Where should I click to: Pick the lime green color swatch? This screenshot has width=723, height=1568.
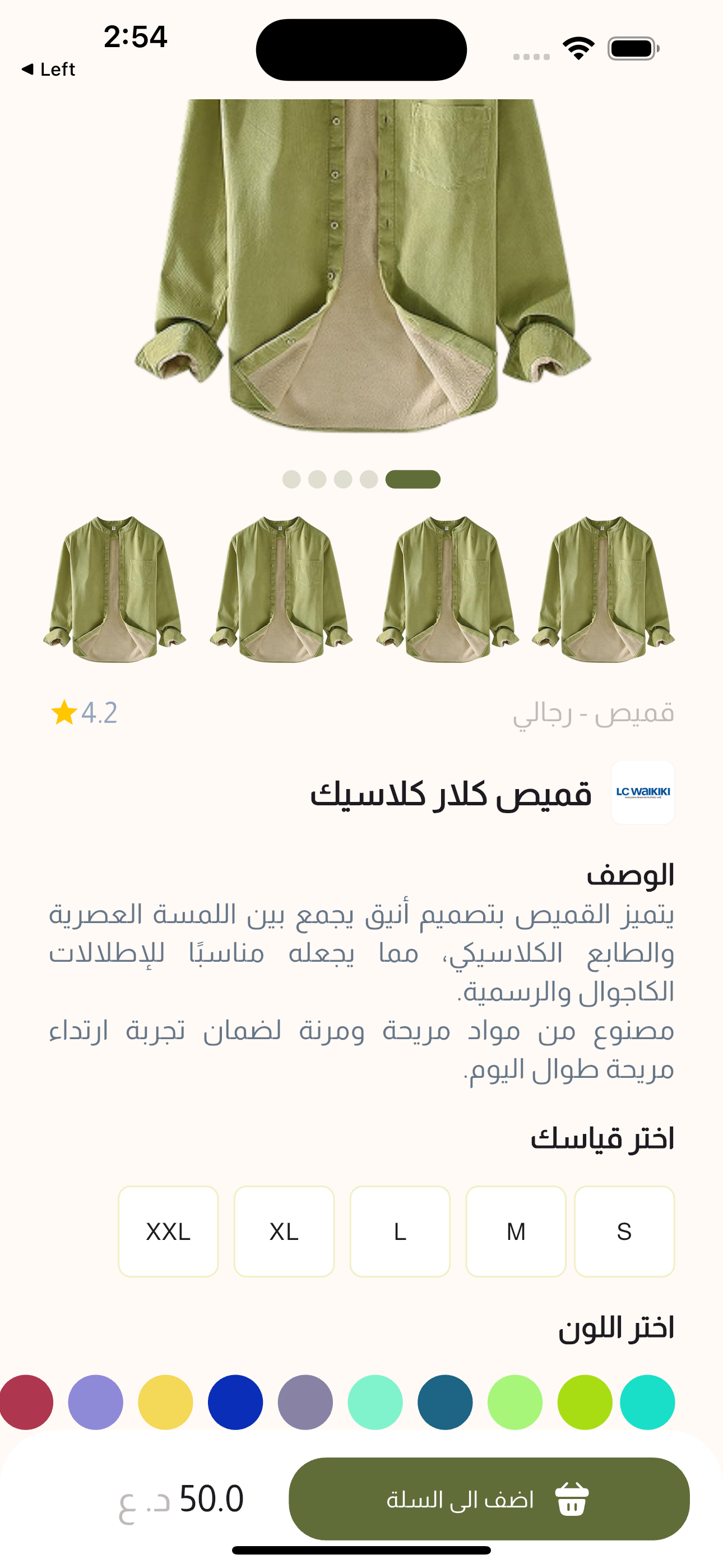click(584, 1402)
